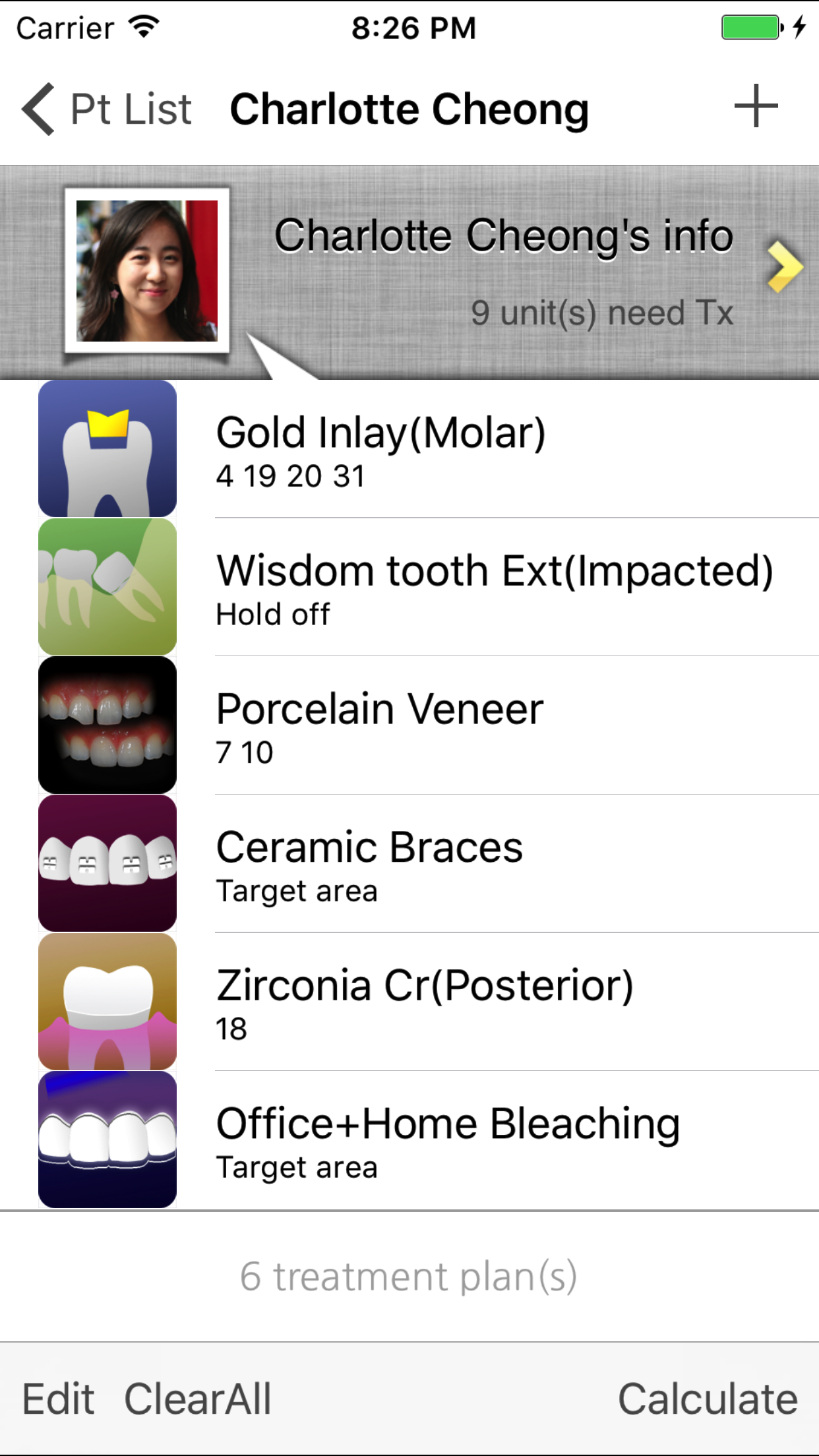The height and width of the screenshot is (1456, 819).
Task: Calculate the treatment cost
Action: click(x=707, y=1399)
